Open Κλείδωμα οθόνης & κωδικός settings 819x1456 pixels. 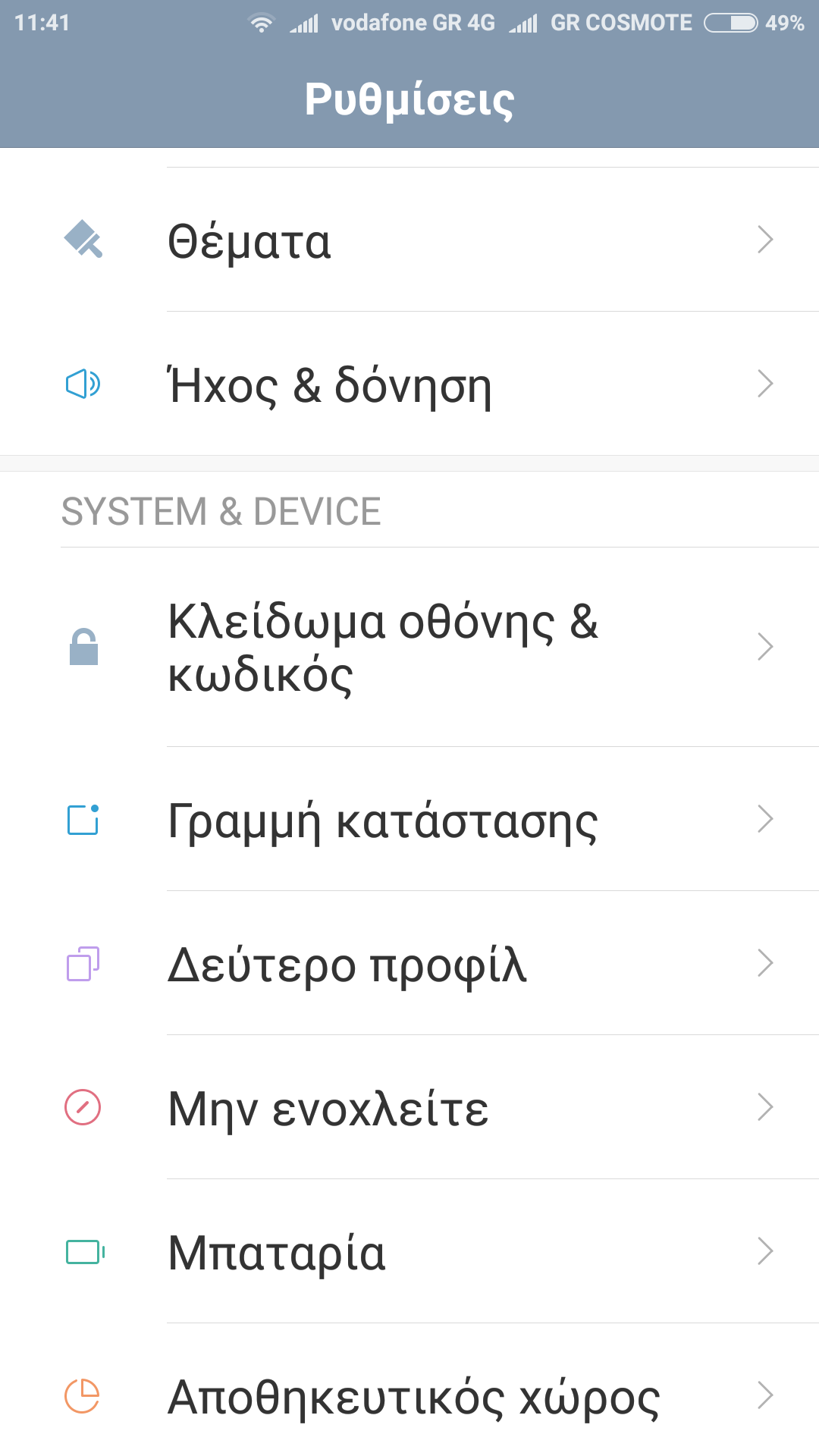tap(409, 648)
